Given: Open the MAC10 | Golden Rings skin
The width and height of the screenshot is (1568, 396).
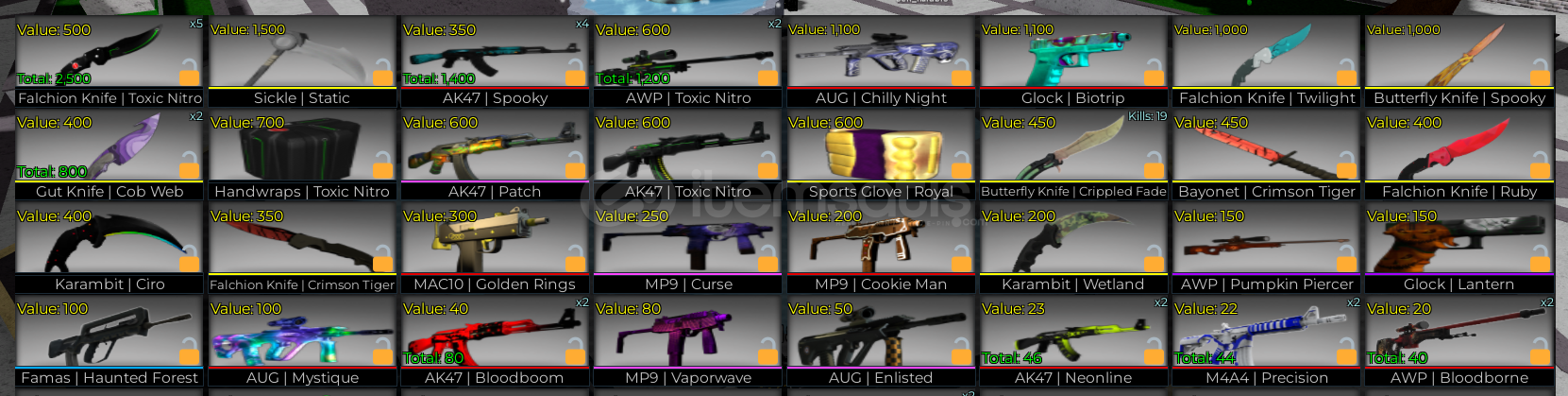Looking at the screenshot, I should 495,247.
